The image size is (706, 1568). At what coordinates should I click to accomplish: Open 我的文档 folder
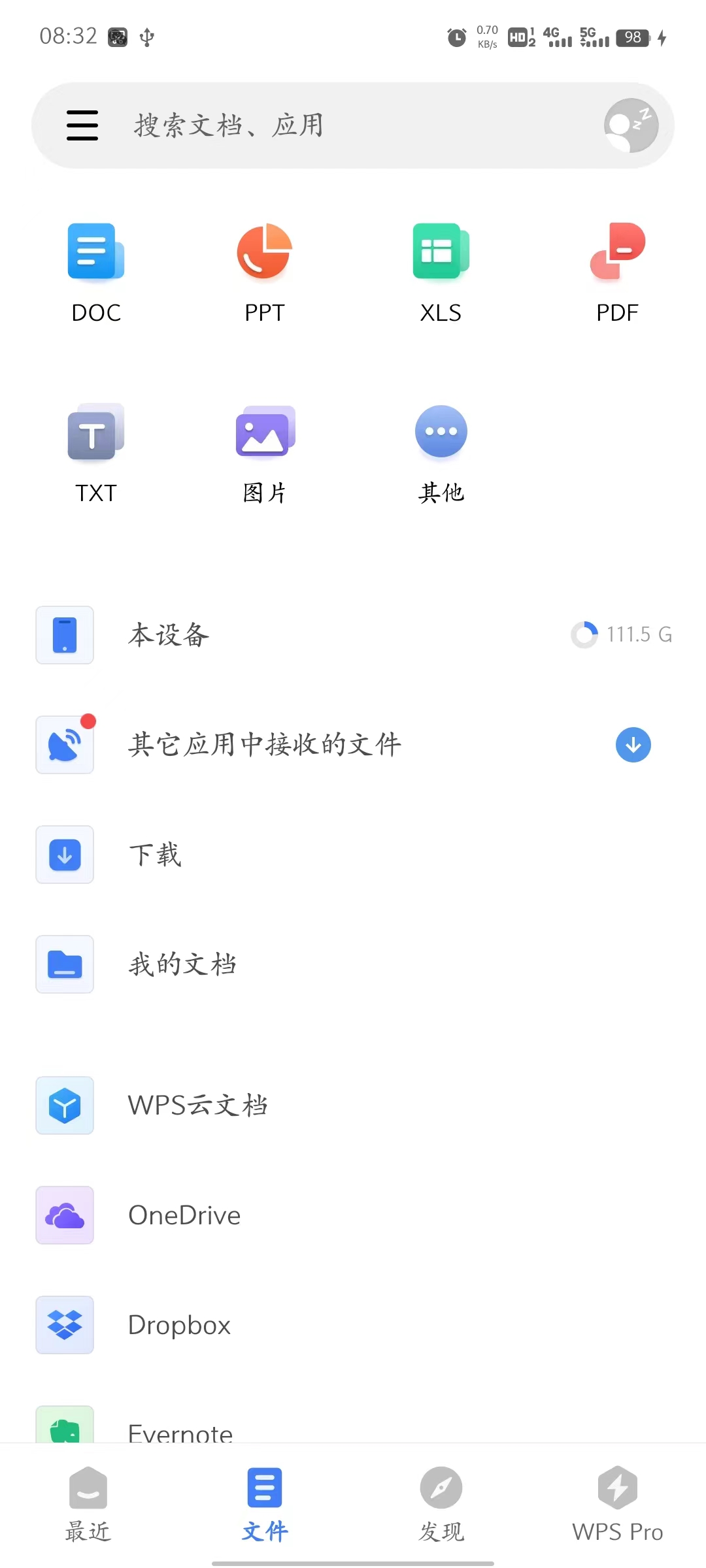(353, 964)
